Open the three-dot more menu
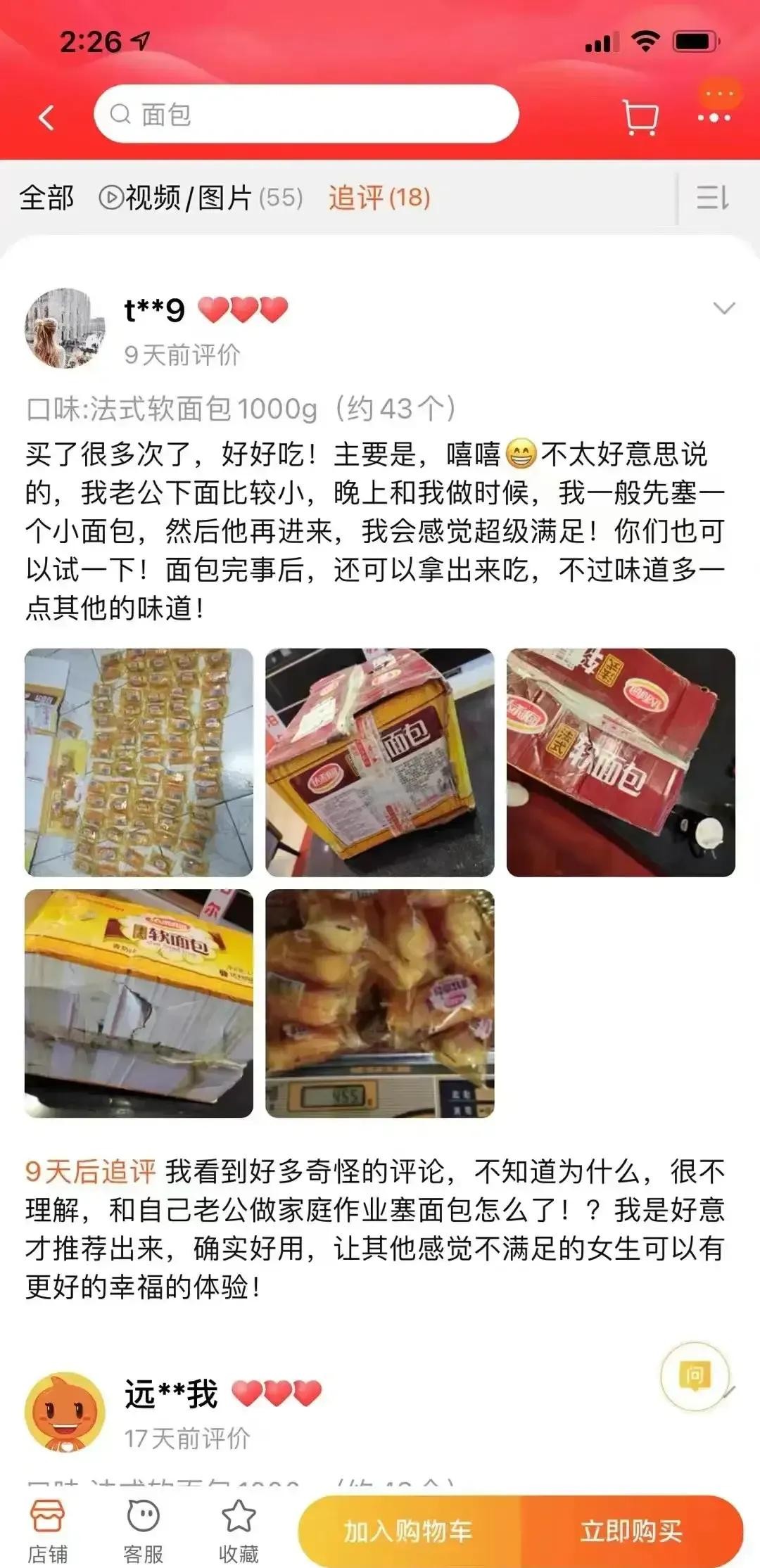Screen dimensions: 760x1568 (x=714, y=117)
